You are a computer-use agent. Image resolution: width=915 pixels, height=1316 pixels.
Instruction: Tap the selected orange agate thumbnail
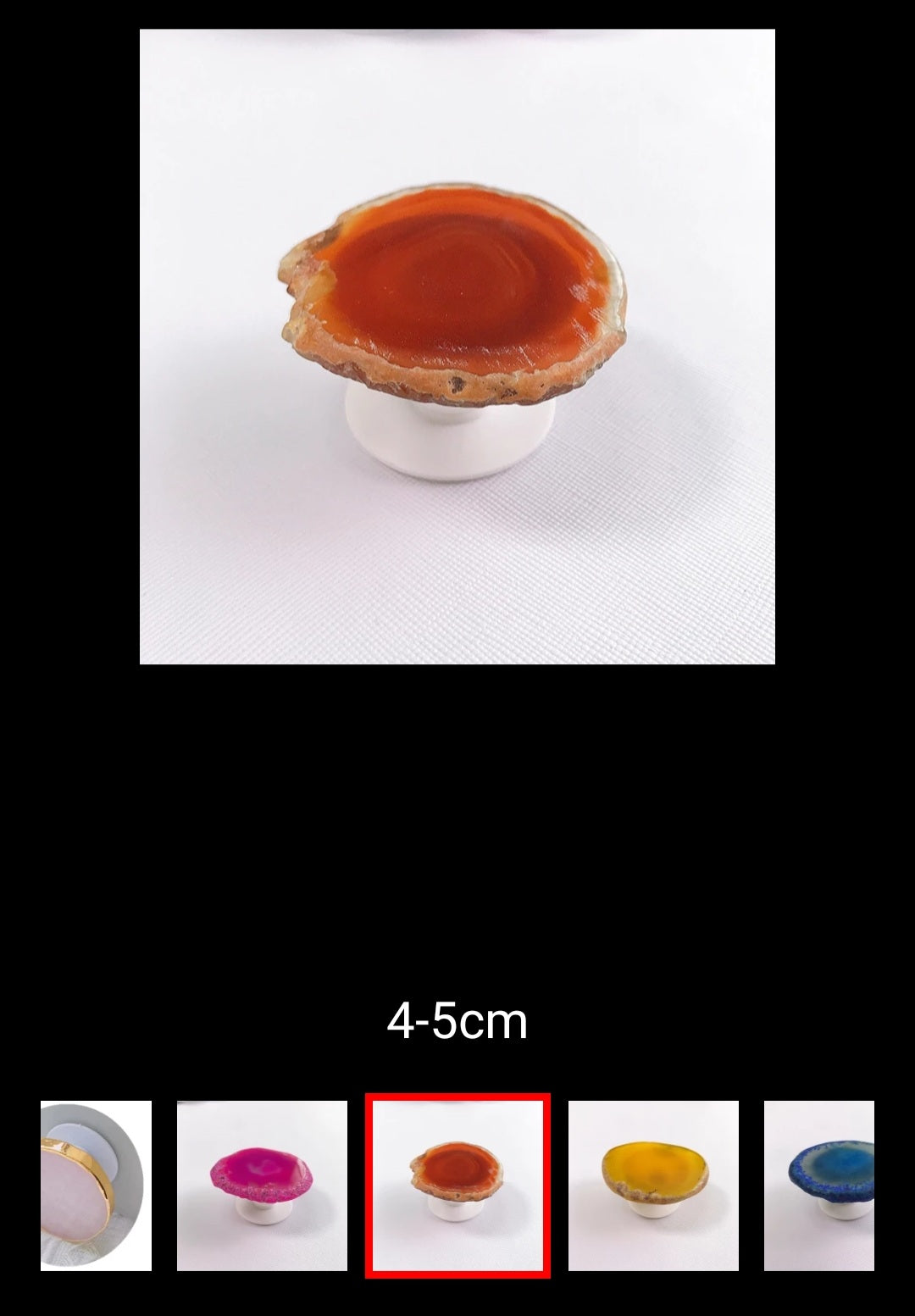(x=457, y=1186)
